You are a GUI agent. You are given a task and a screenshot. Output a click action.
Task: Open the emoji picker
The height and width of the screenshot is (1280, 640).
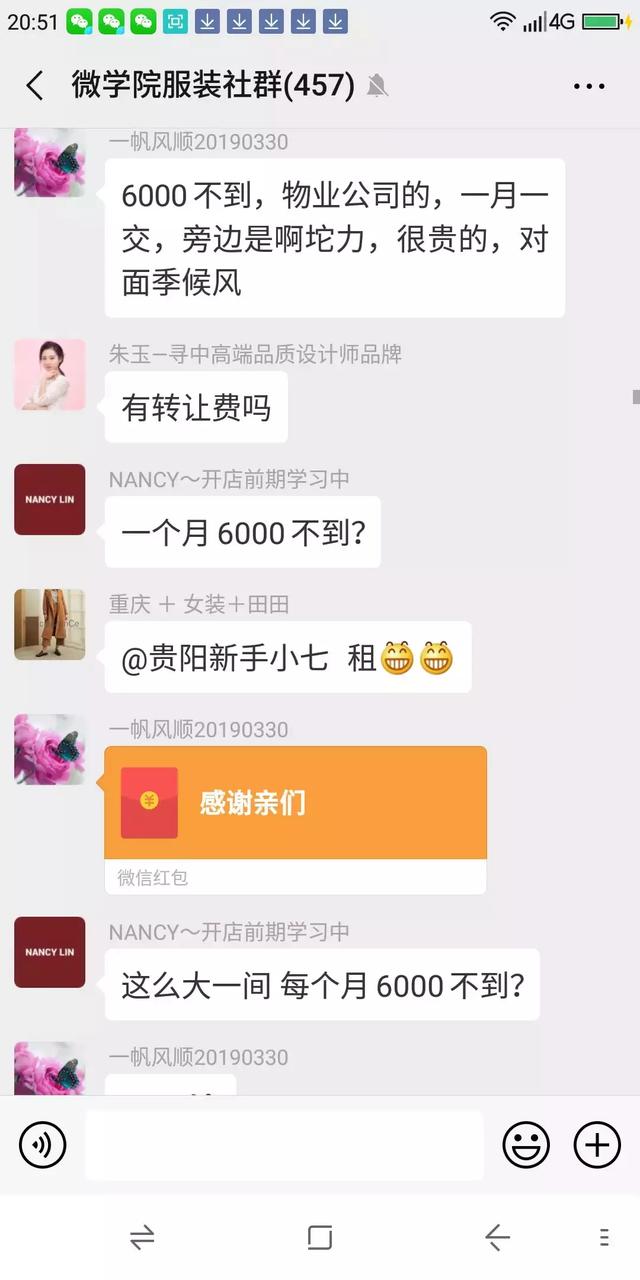click(526, 1145)
